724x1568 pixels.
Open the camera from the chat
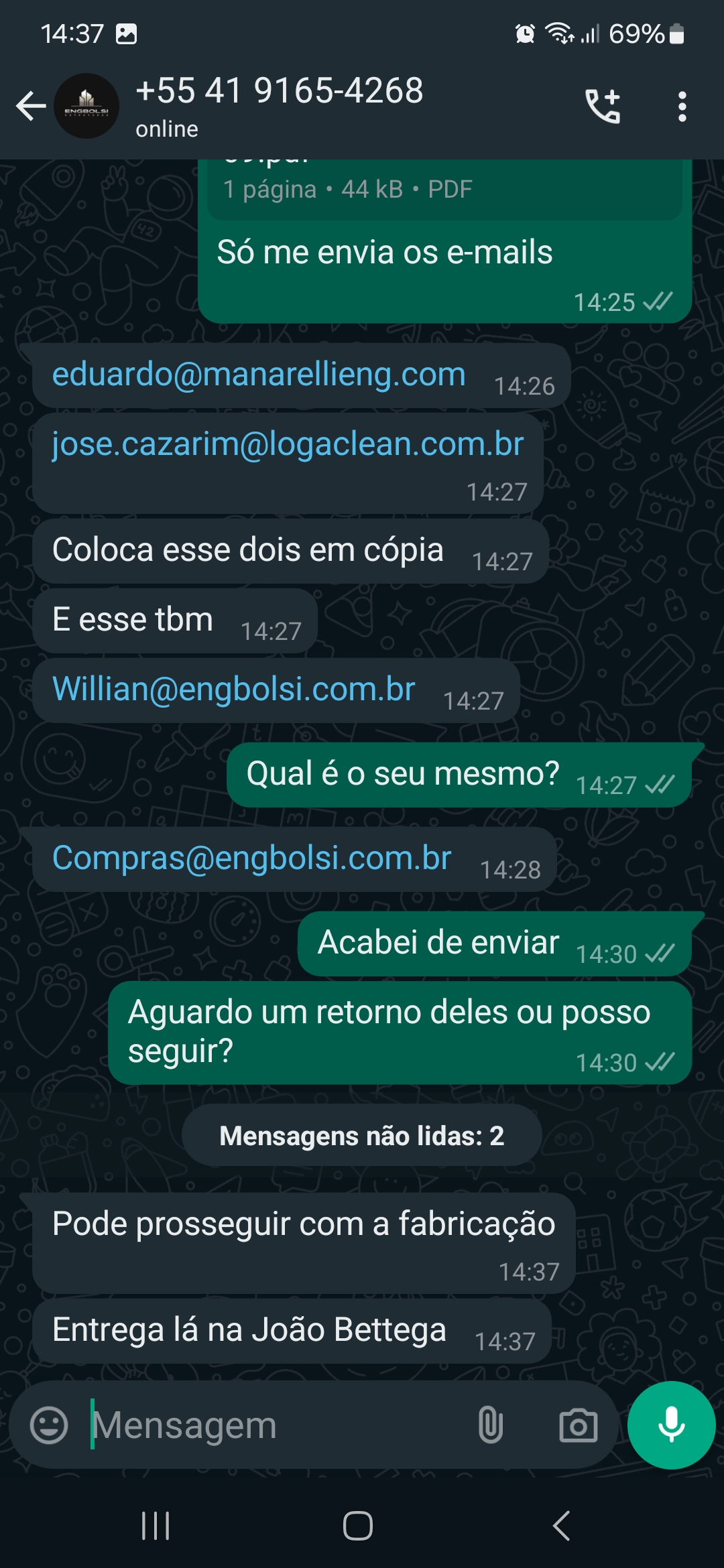[578, 1425]
